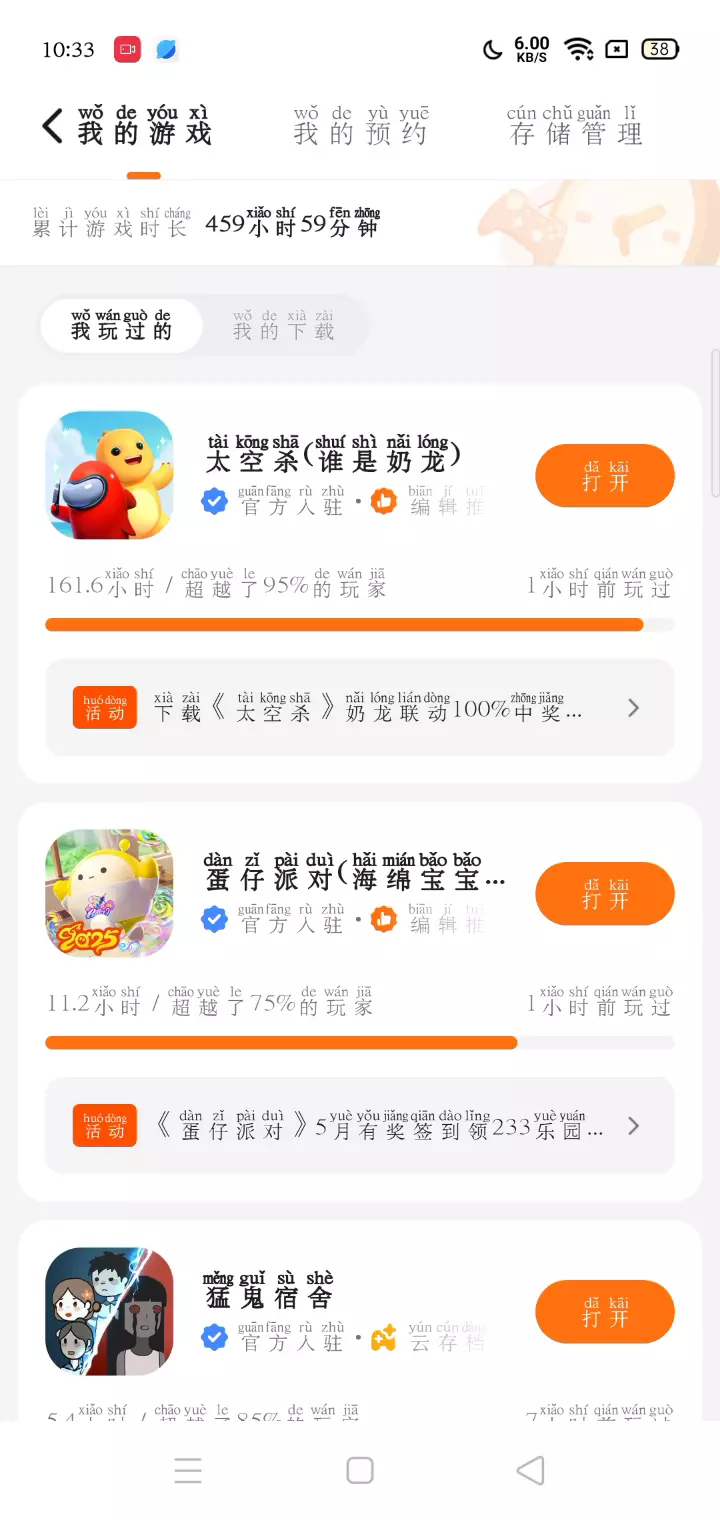Launch 蛋仔派对 with its 打开 button

coord(605,894)
